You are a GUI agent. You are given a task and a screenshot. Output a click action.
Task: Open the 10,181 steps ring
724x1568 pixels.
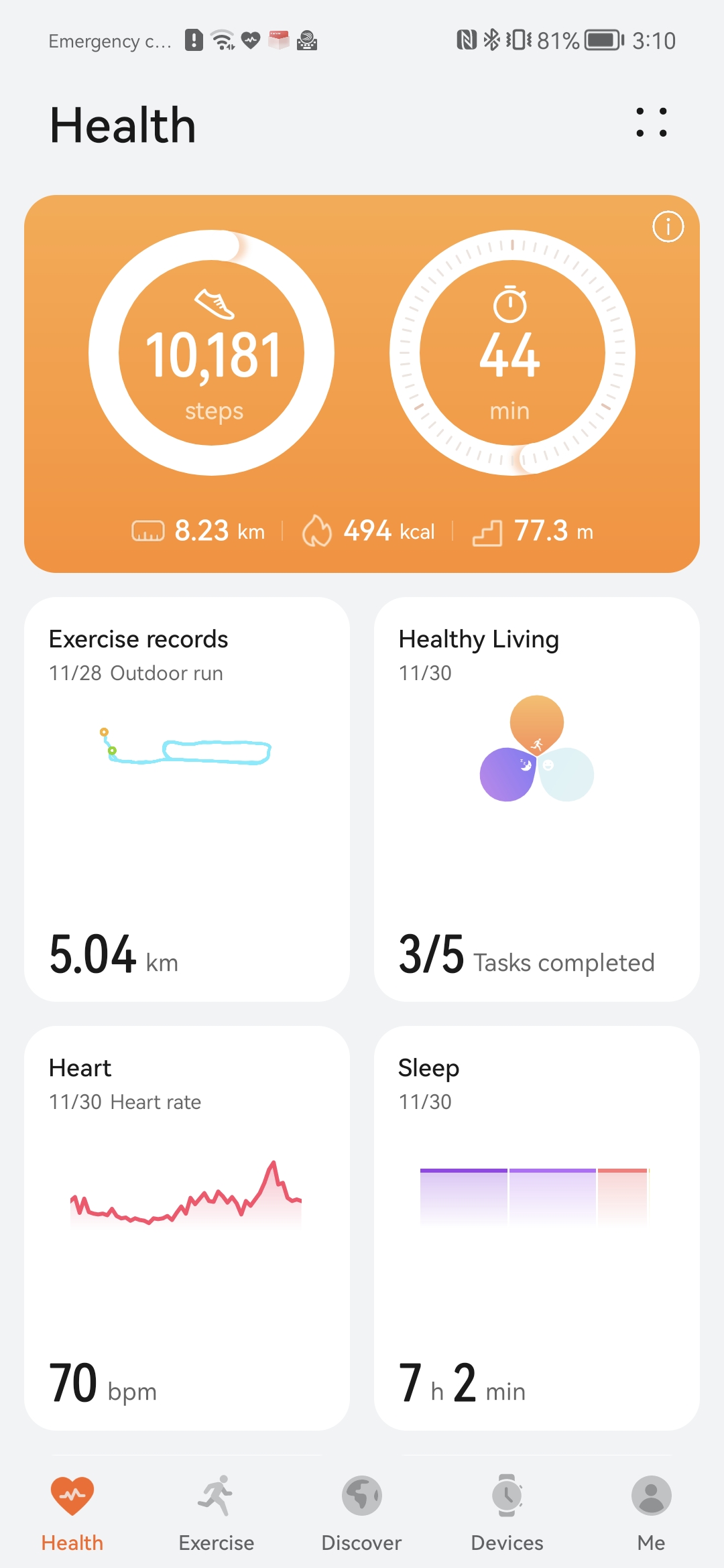(212, 353)
